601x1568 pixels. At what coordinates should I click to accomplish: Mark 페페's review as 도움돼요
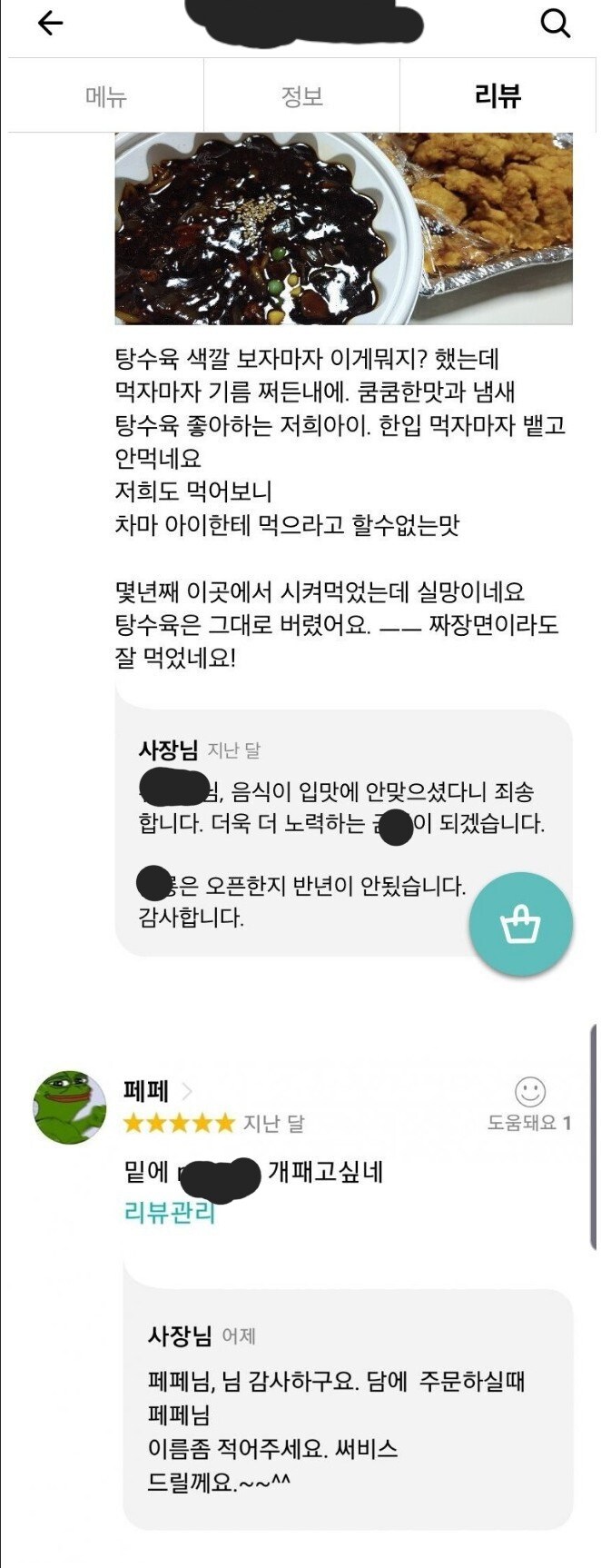(529, 1102)
